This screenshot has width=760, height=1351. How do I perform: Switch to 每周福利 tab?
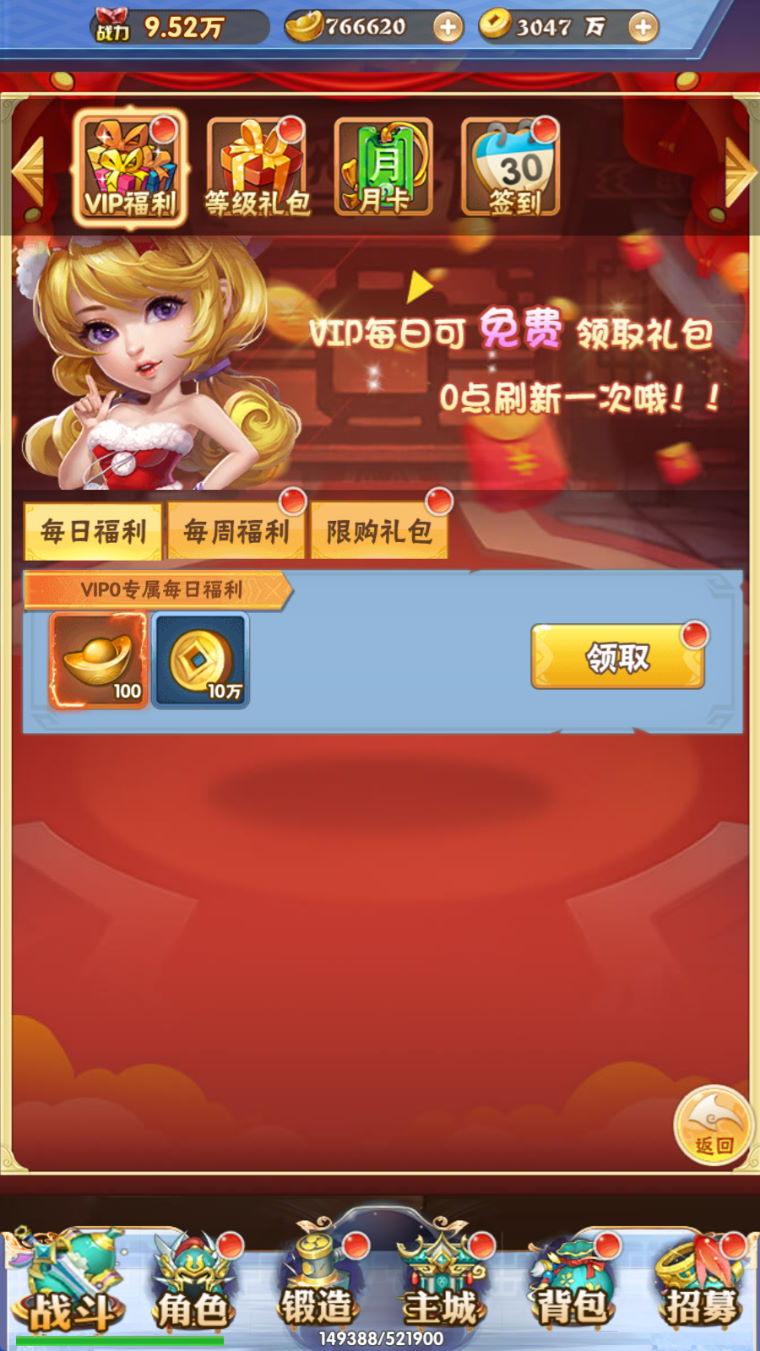click(x=236, y=531)
